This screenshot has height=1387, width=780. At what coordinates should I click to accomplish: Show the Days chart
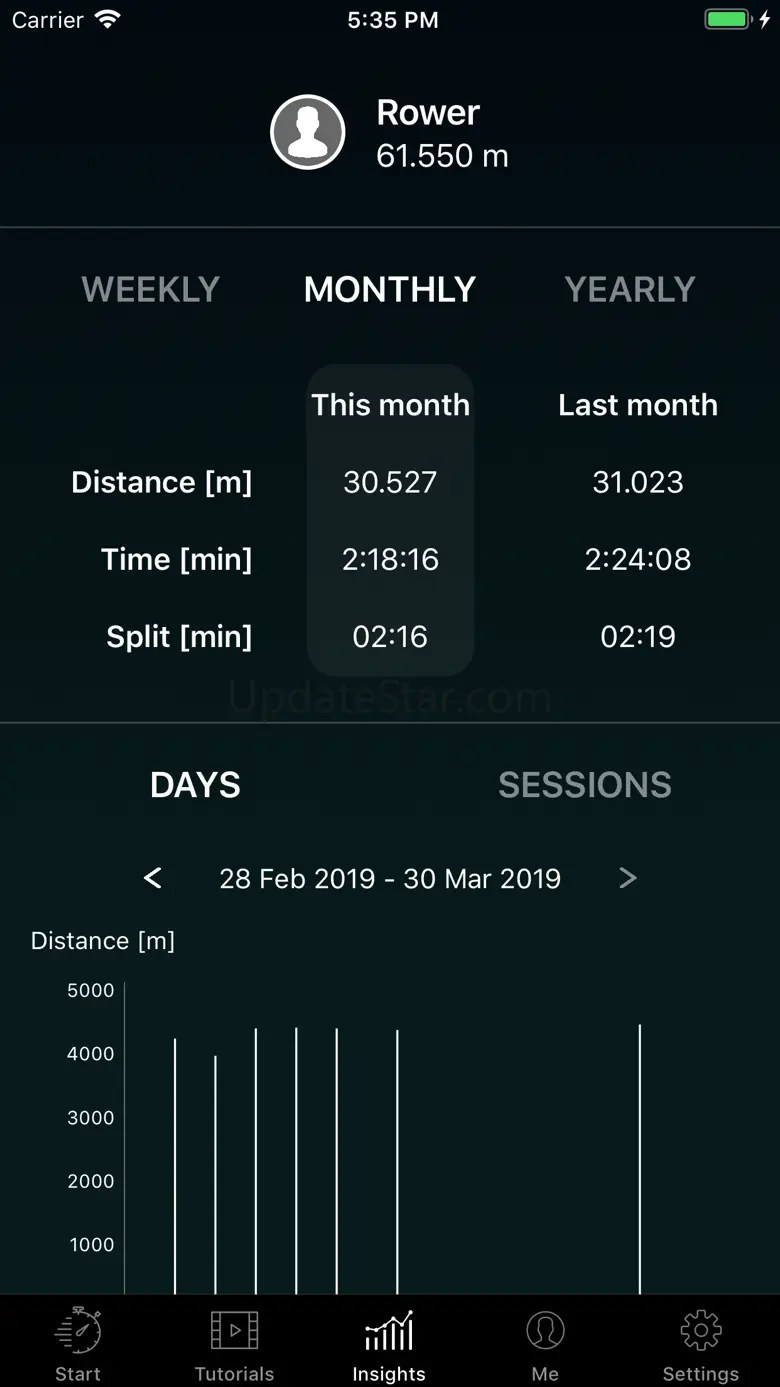click(x=195, y=785)
